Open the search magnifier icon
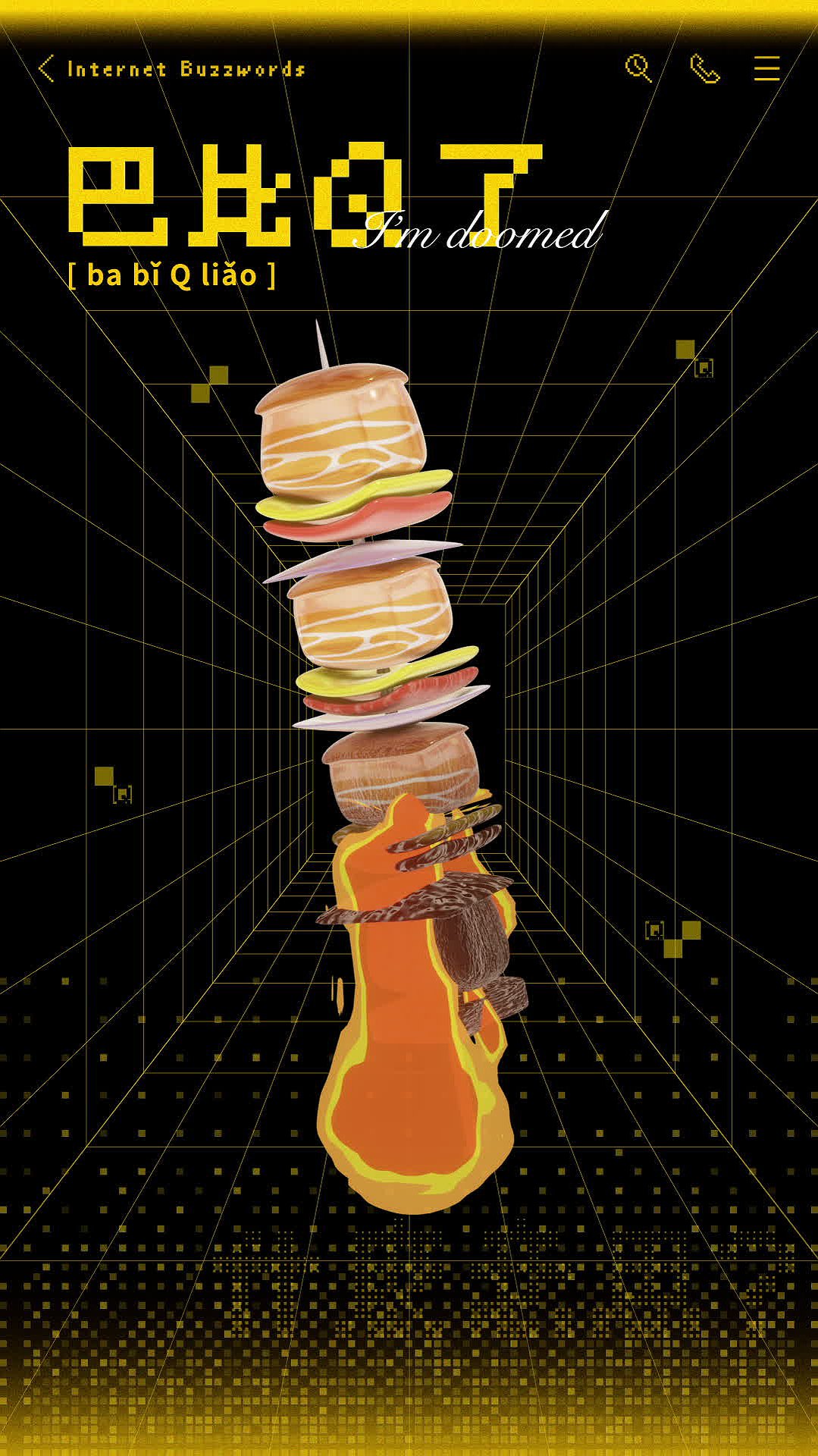Image resolution: width=818 pixels, height=1456 pixels. pos(638,69)
